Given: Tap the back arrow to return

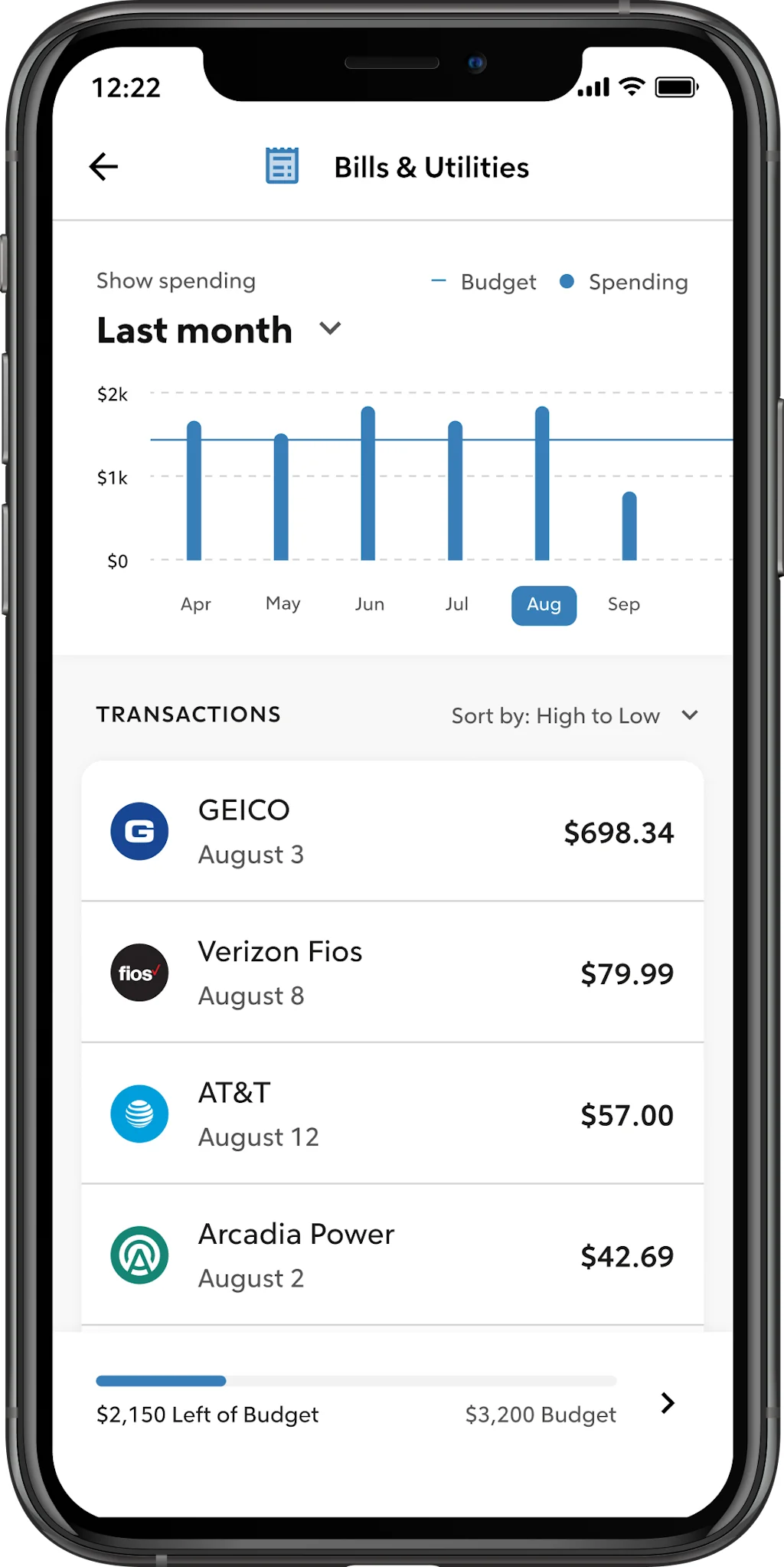Looking at the screenshot, I should coord(104,166).
